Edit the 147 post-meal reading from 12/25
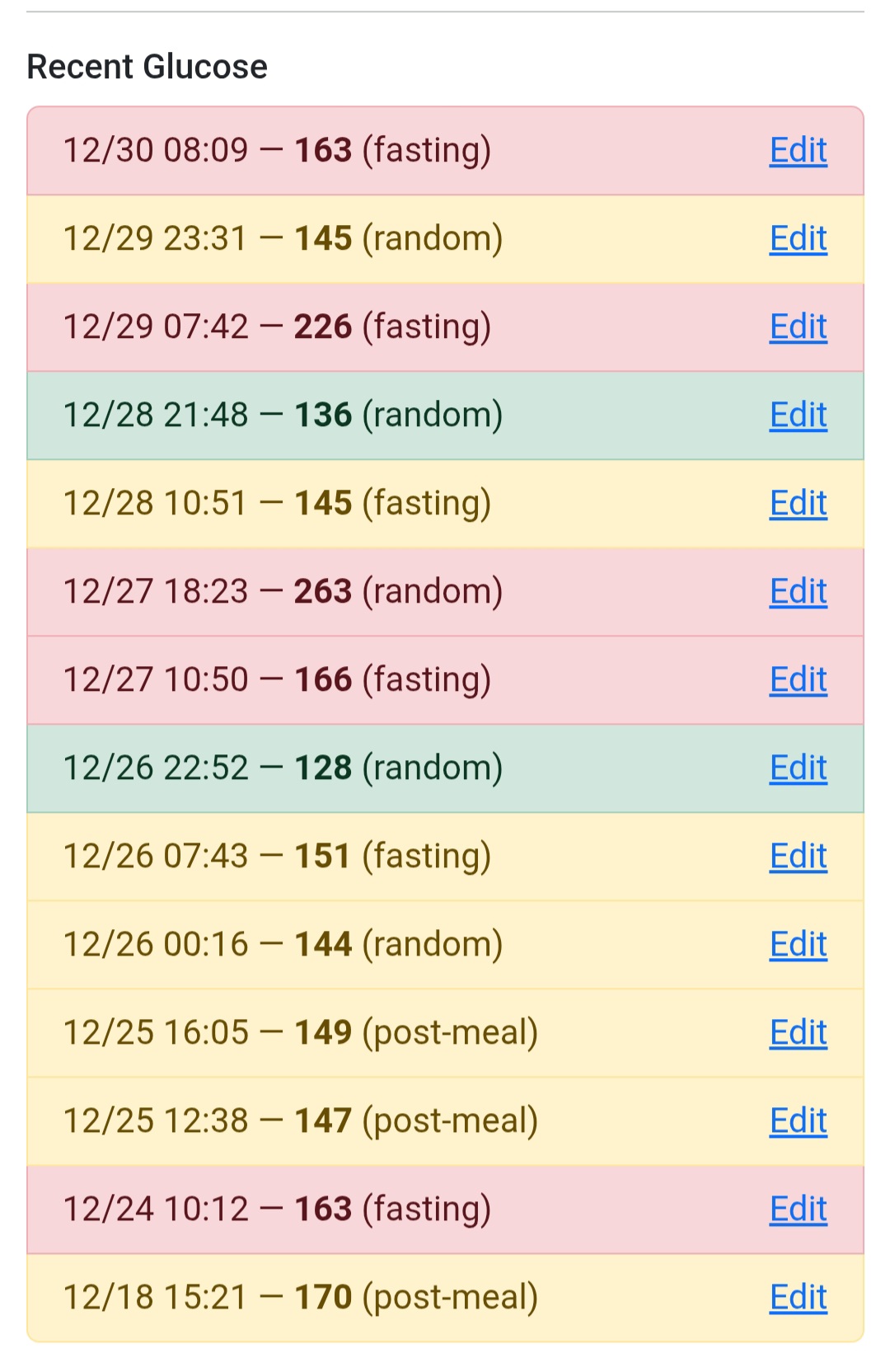This screenshot has height=1372, width=890. click(797, 1121)
